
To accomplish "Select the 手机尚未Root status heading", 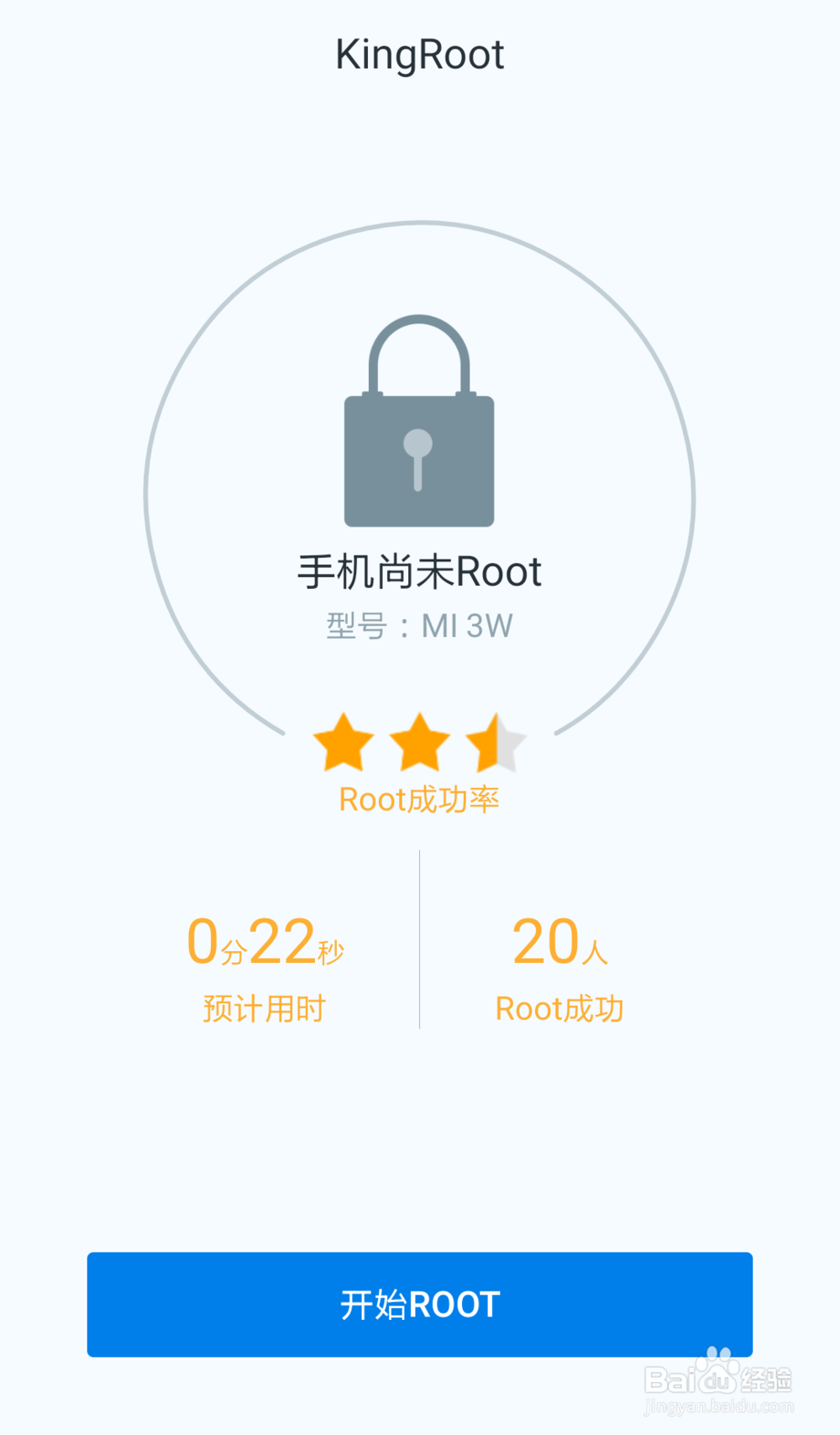I will tap(420, 570).
